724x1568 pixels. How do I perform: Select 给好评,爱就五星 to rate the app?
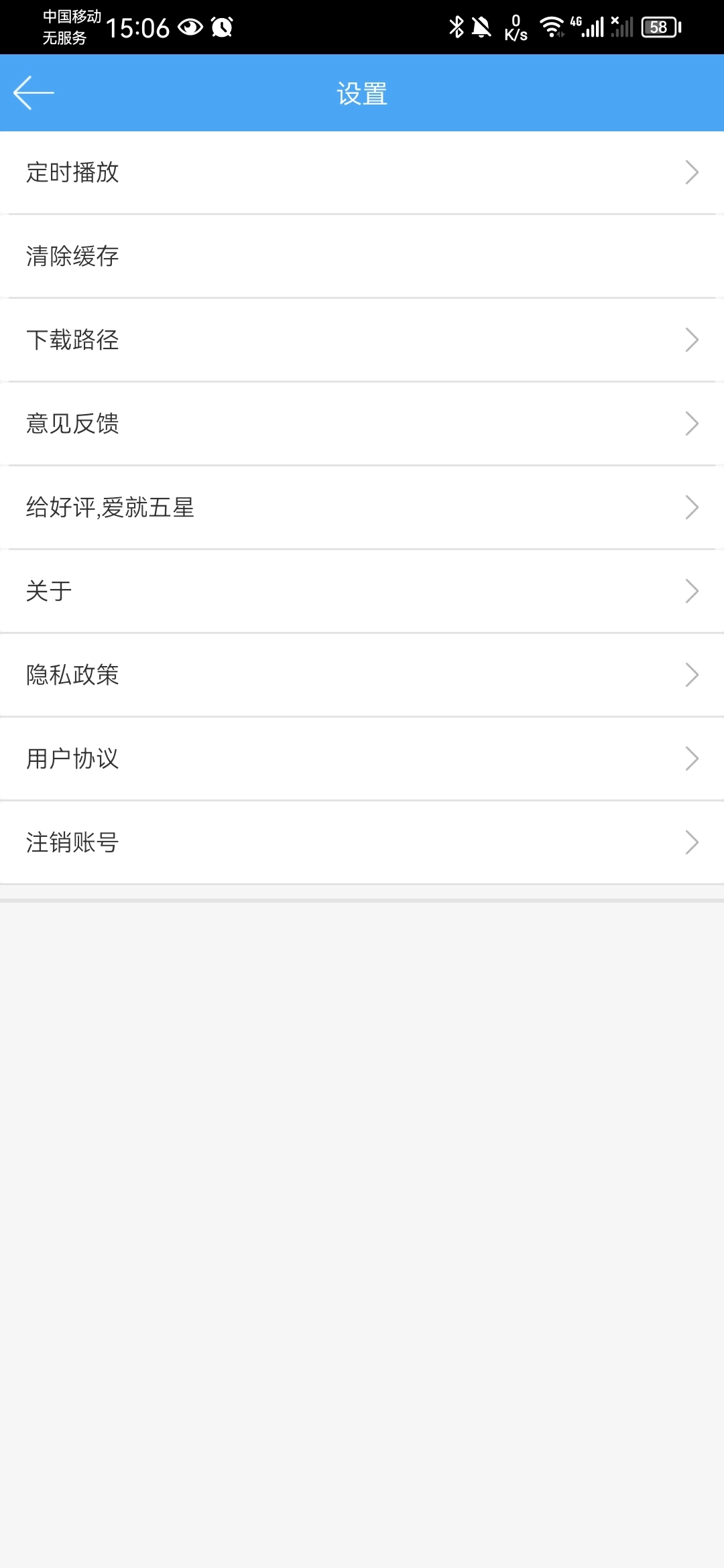362,507
